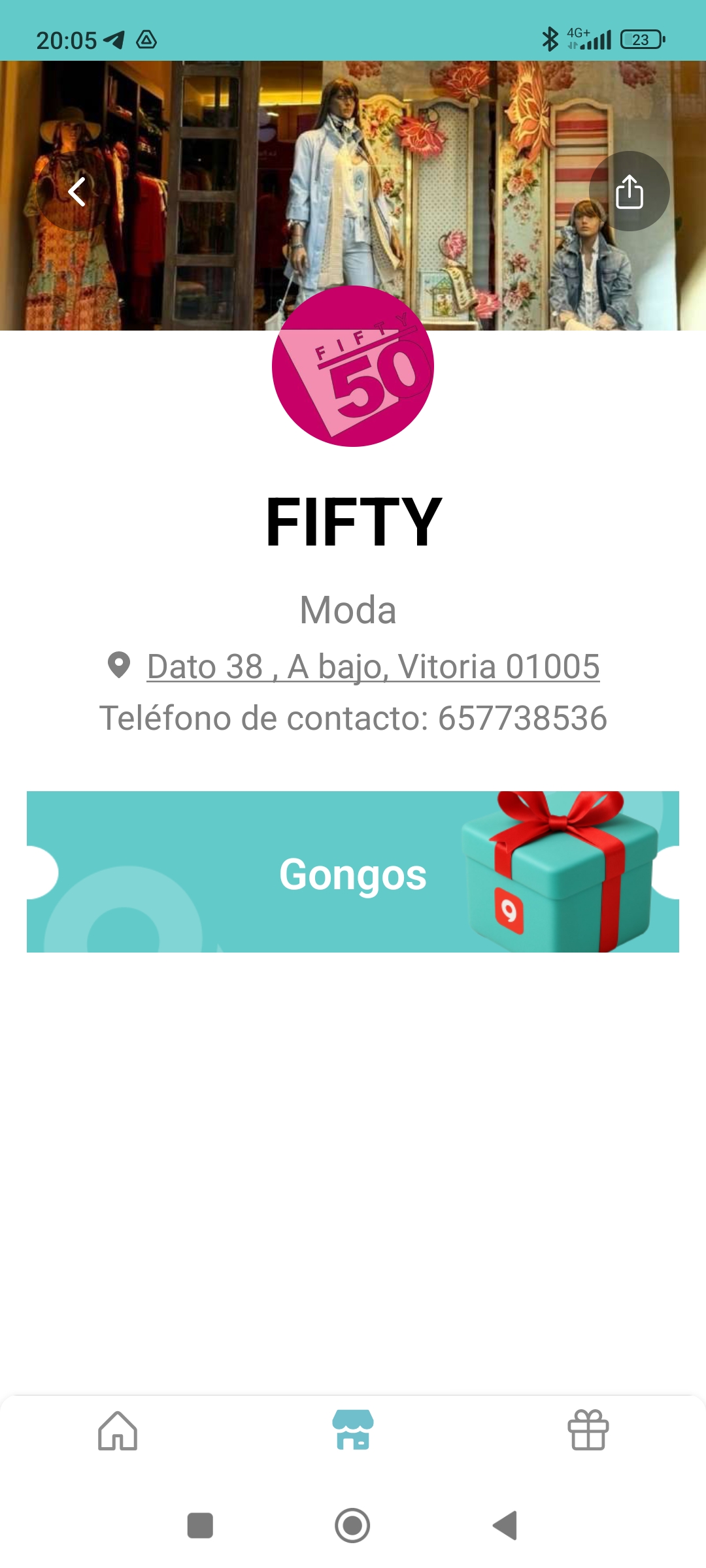706x1568 pixels.
Task: Share the FIFTY store page
Action: click(x=629, y=191)
